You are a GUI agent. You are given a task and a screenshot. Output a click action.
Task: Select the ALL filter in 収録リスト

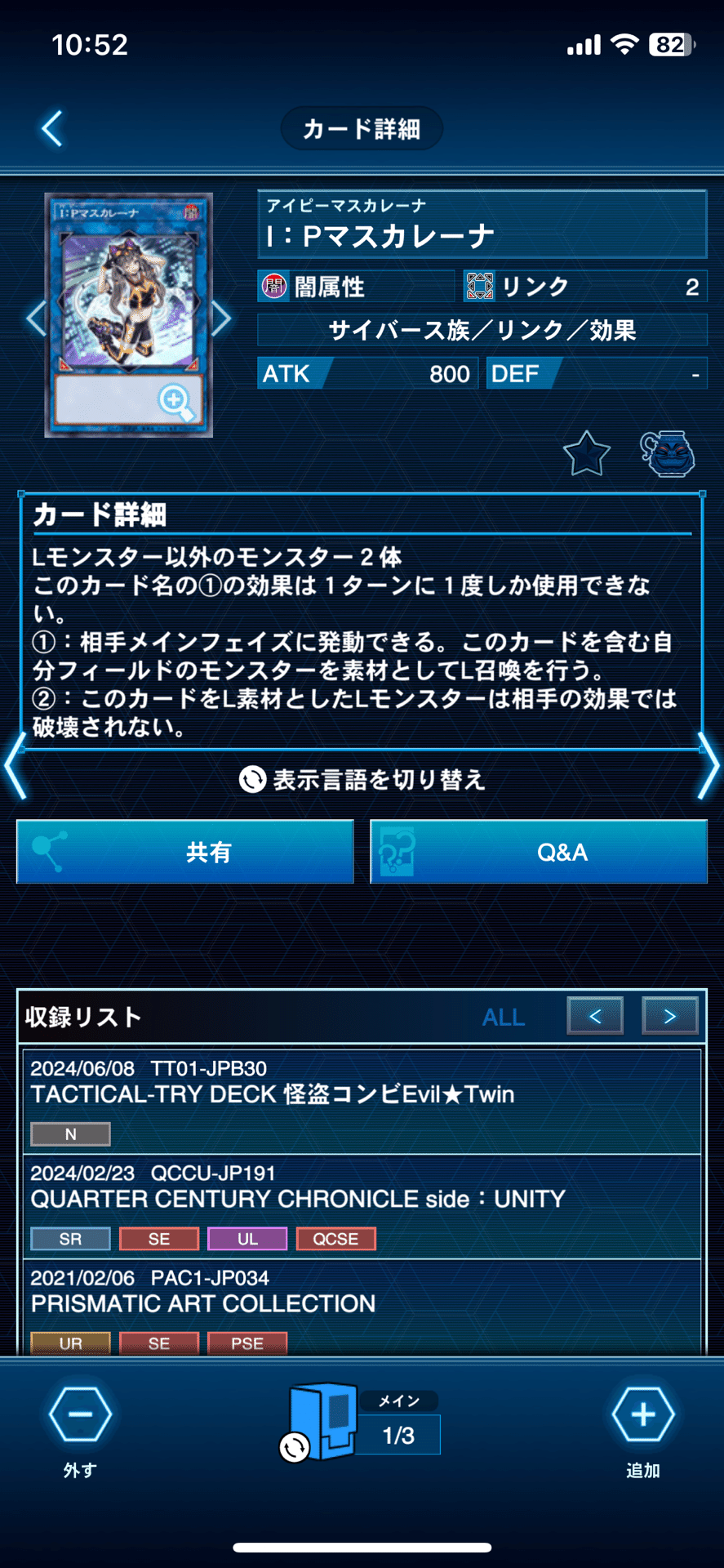[x=504, y=1017]
